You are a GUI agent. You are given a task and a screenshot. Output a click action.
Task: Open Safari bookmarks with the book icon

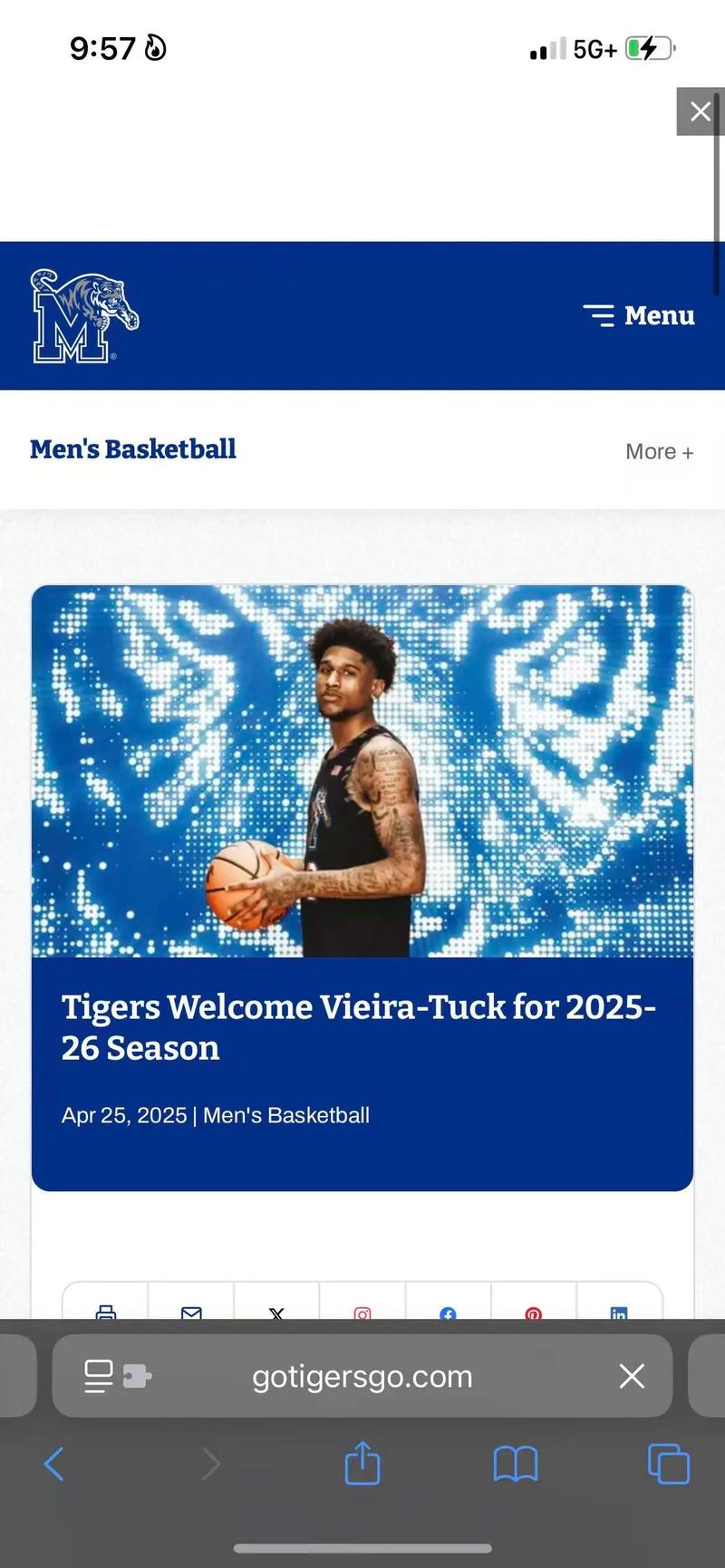515,1464
